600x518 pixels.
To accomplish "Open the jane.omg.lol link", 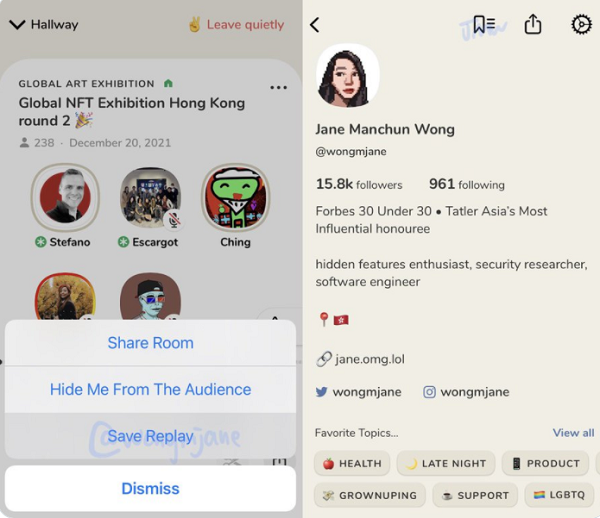I will pos(360,359).
